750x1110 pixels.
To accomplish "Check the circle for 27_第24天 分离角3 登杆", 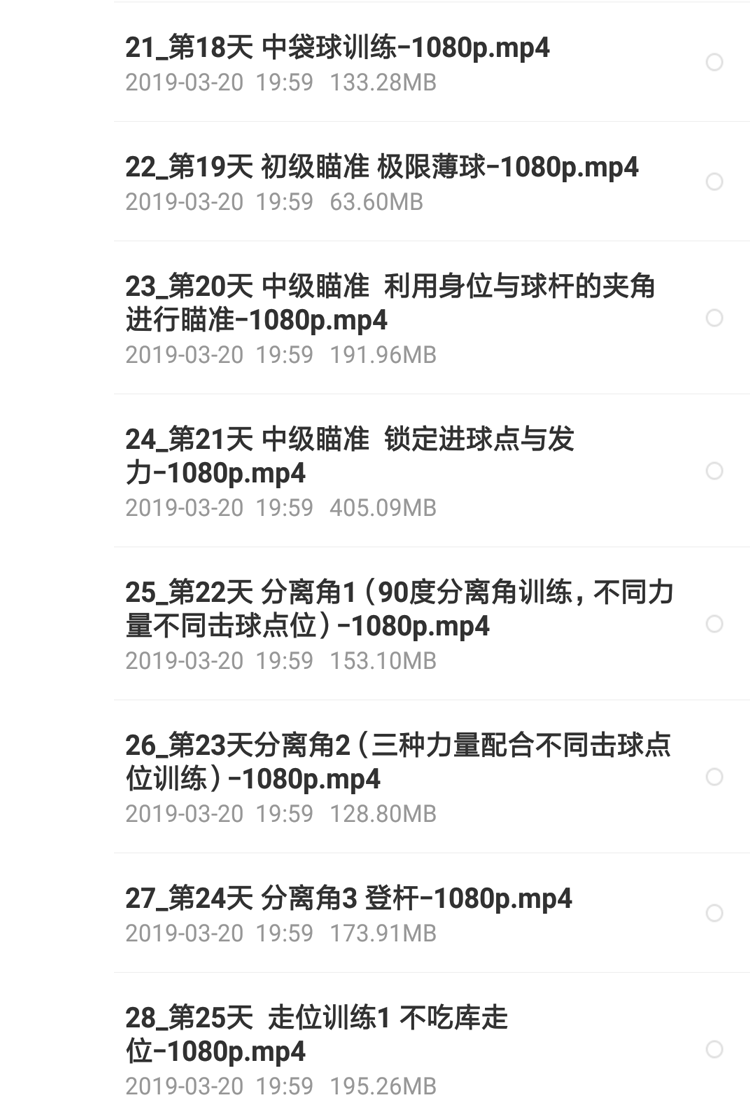I will coord(714,913).
